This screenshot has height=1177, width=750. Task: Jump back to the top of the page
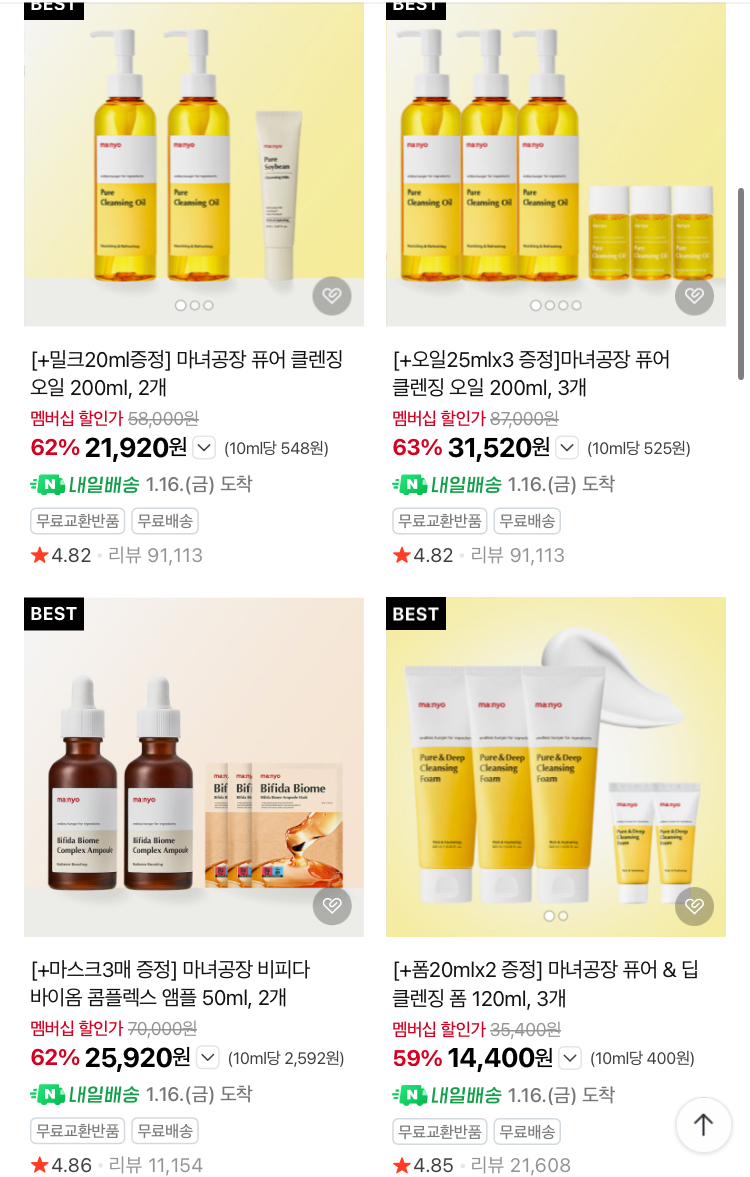(703, 1125)
